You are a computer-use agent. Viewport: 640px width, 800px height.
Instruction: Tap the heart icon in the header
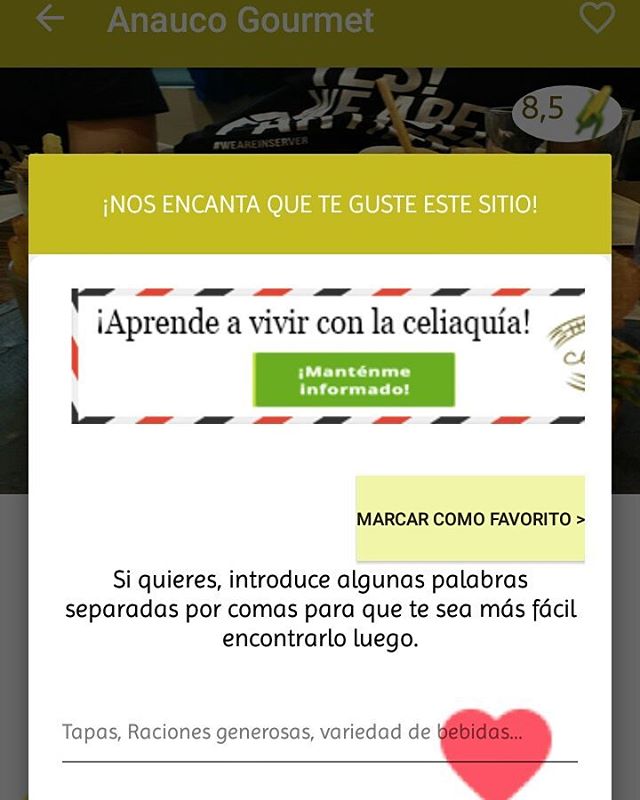coord(597,18)
